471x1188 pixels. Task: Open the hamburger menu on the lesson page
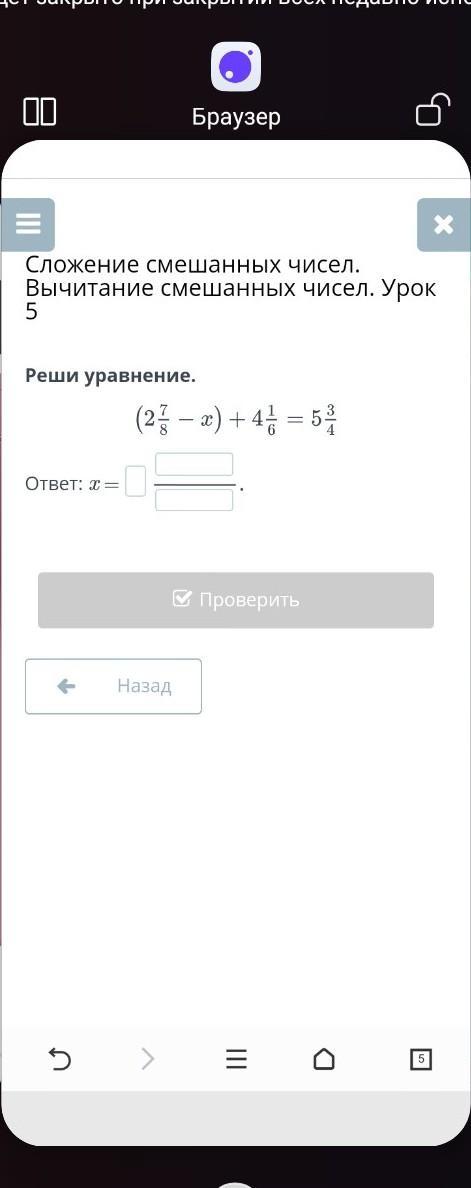(x=28, y=224)
